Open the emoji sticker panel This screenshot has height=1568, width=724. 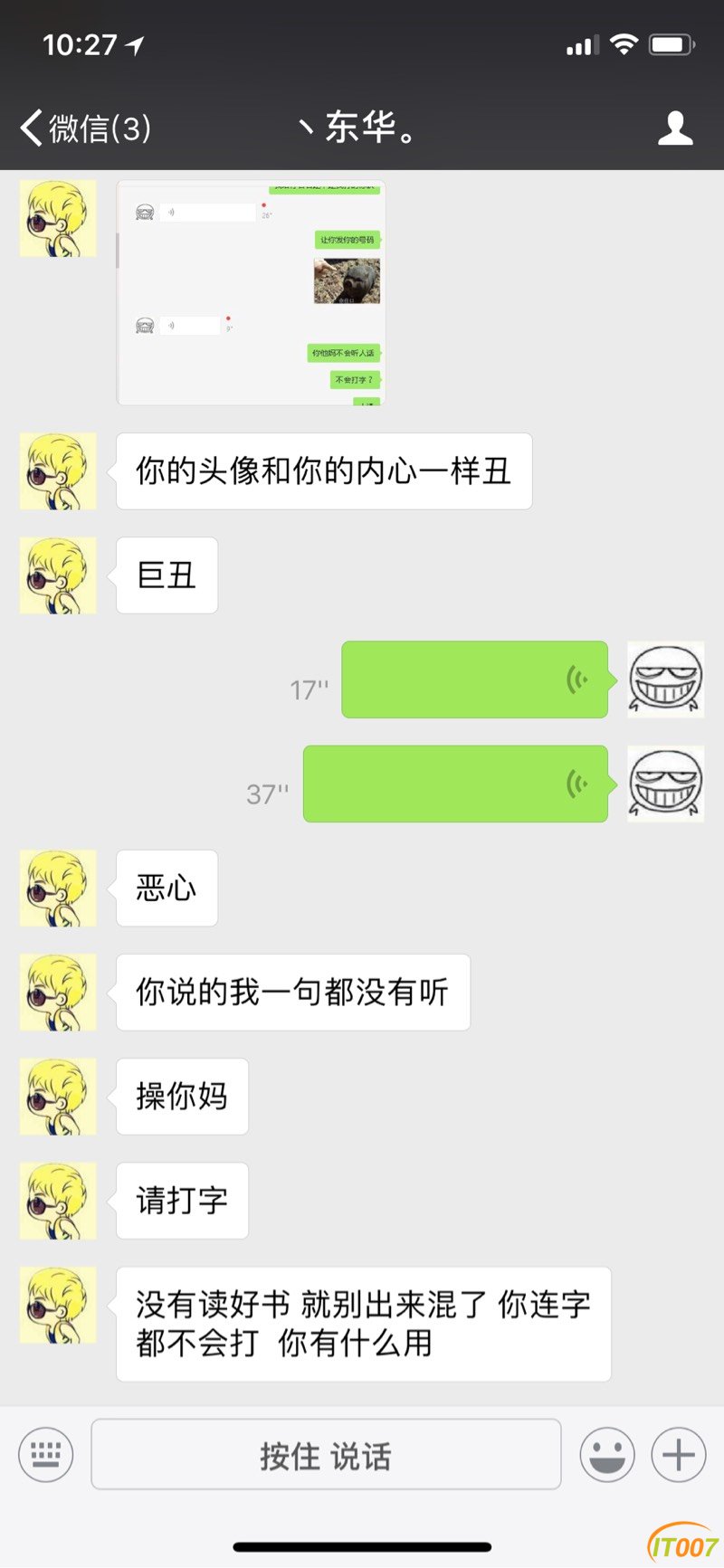606,1455
